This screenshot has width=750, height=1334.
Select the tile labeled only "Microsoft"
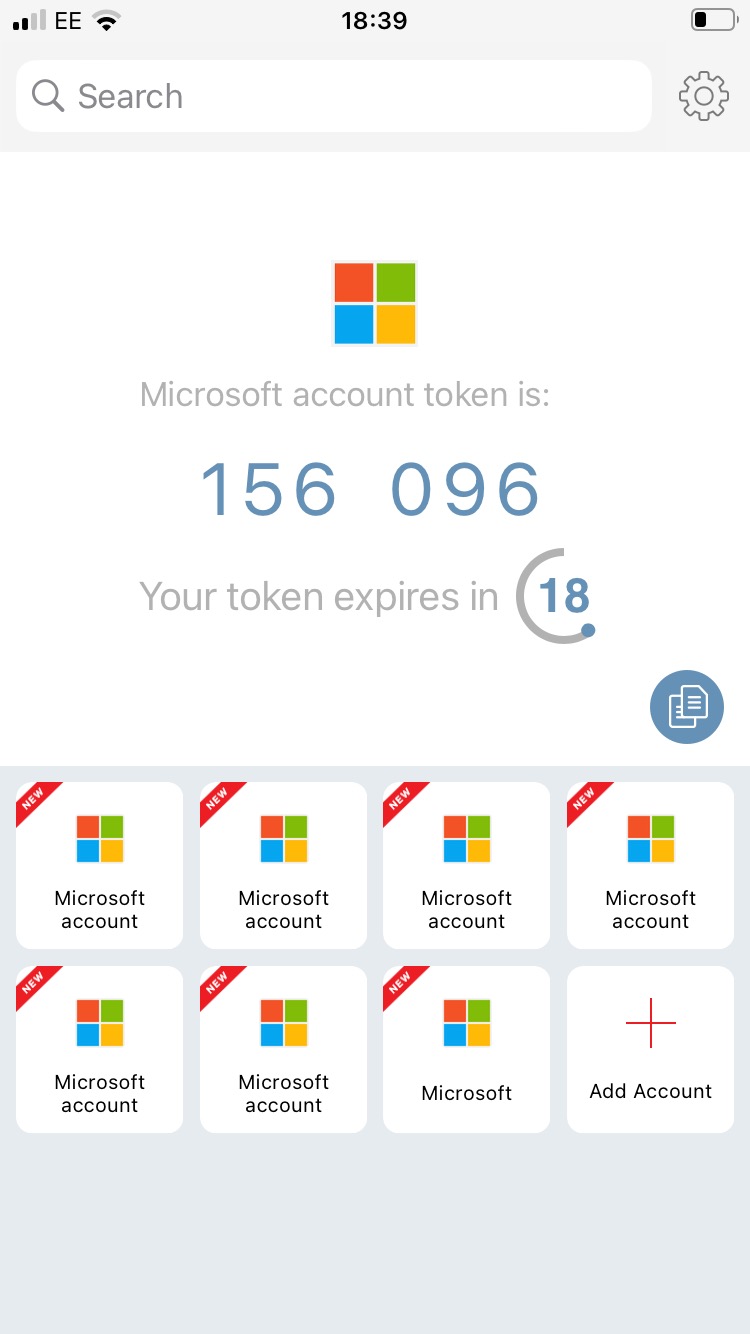click(x=466, y=1049)
